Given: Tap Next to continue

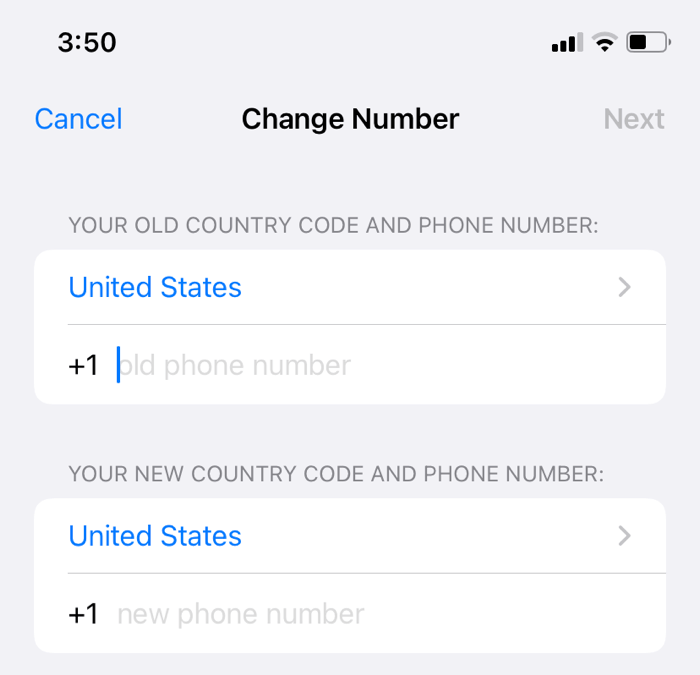Looking at the screenshot, I should coord(634,119).
